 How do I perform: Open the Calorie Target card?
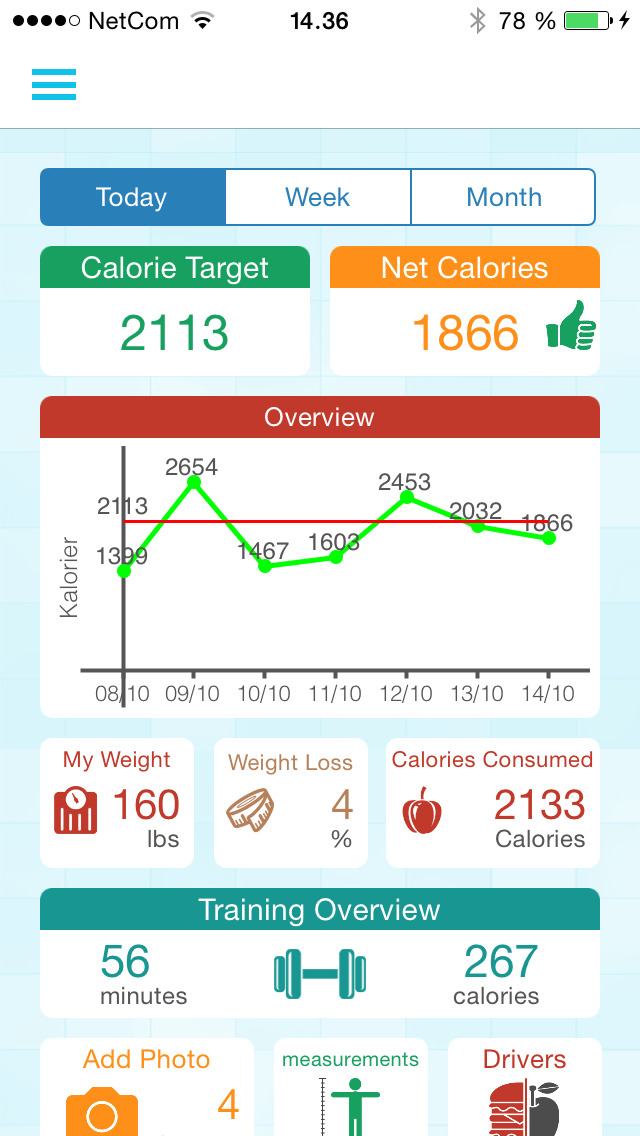click(x=175, y=311)
